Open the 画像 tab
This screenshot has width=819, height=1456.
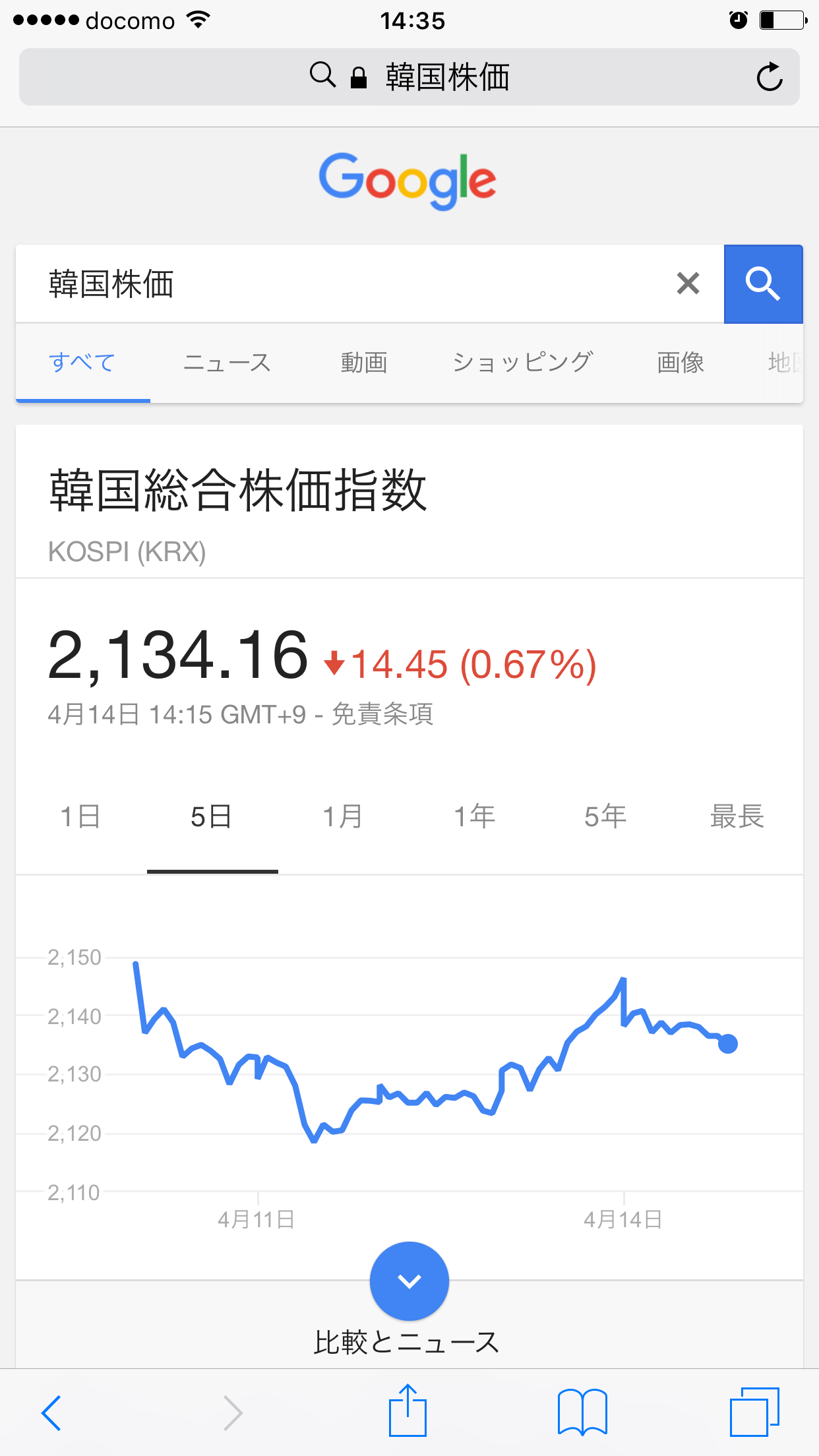point(681,363)
